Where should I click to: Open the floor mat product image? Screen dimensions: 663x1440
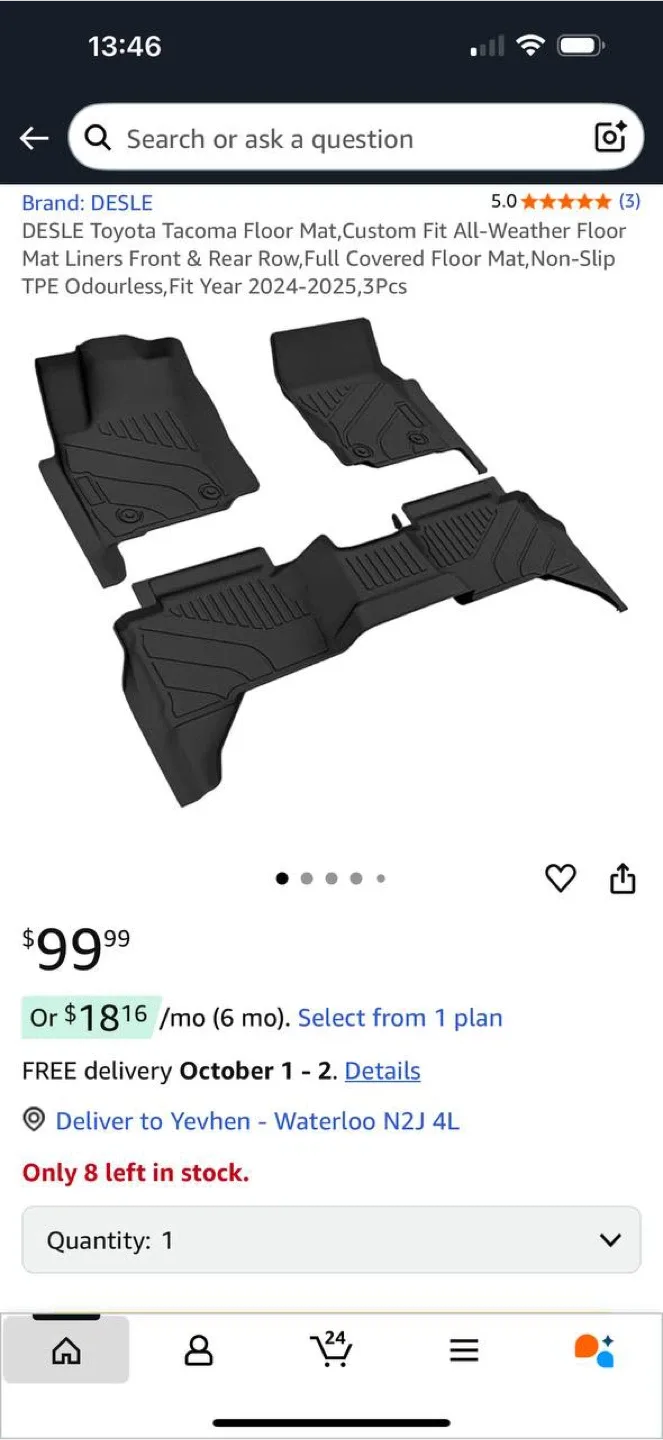[330, 560]
